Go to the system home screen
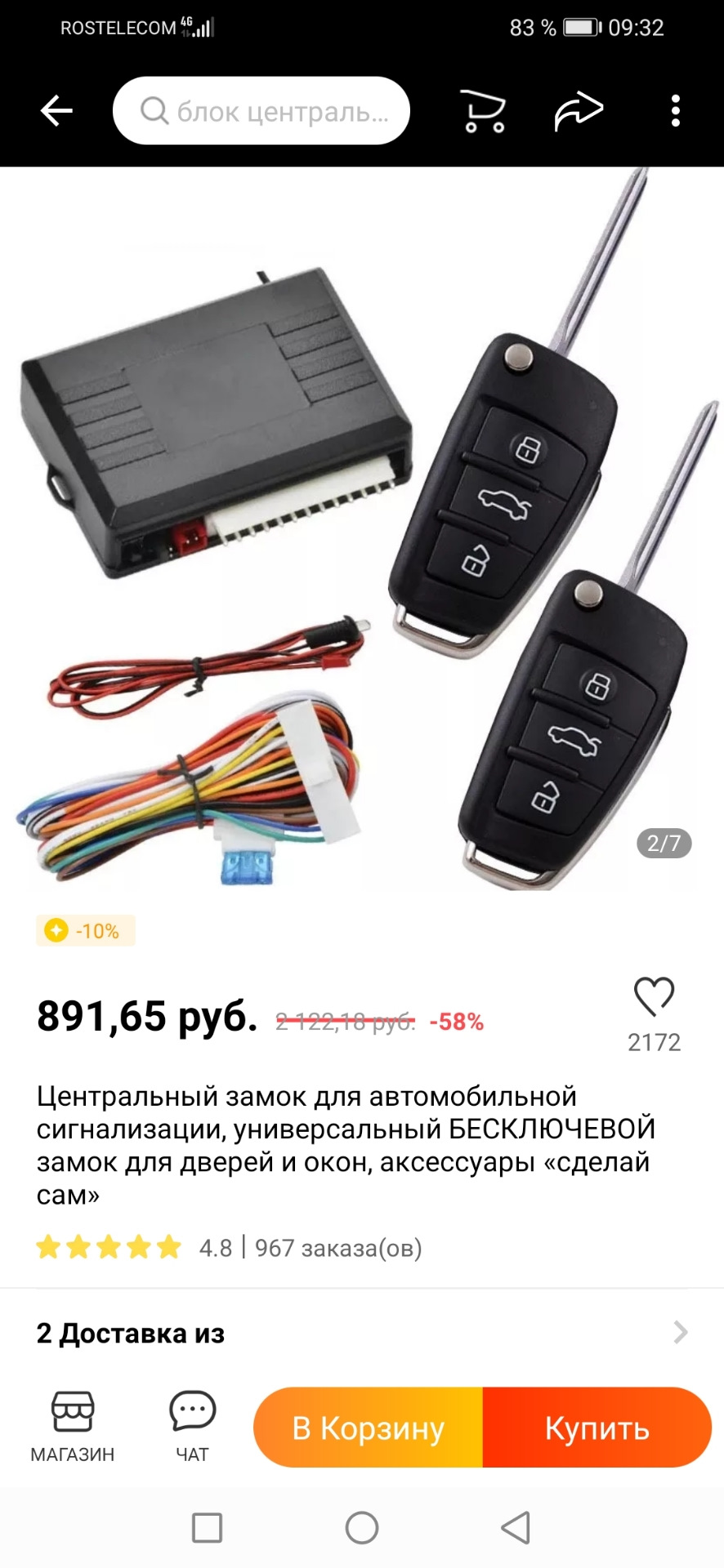The height and width of the screenshot is (1568, 724). click(x=362, y=1527)
